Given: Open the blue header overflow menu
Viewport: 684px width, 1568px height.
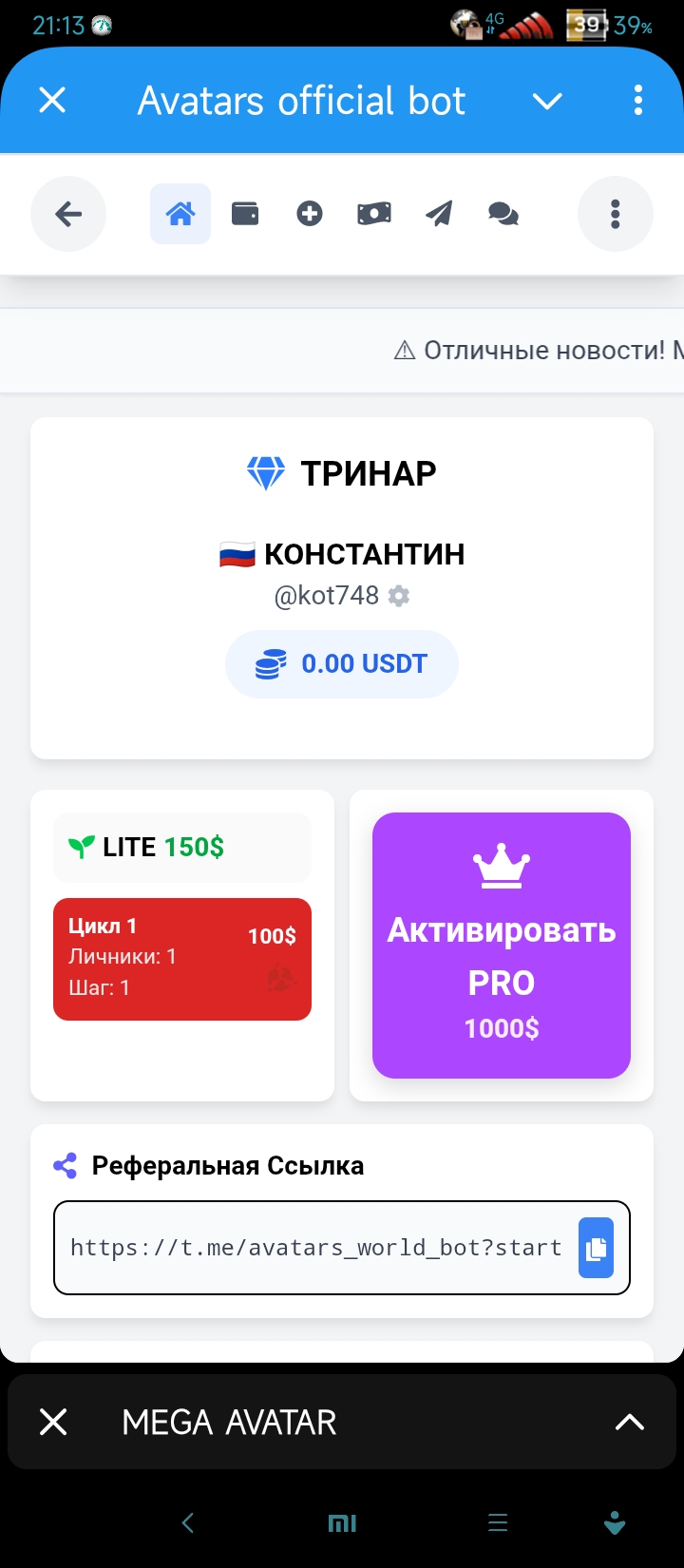Looking at the screenshot, I should click(x=637, y=100).
